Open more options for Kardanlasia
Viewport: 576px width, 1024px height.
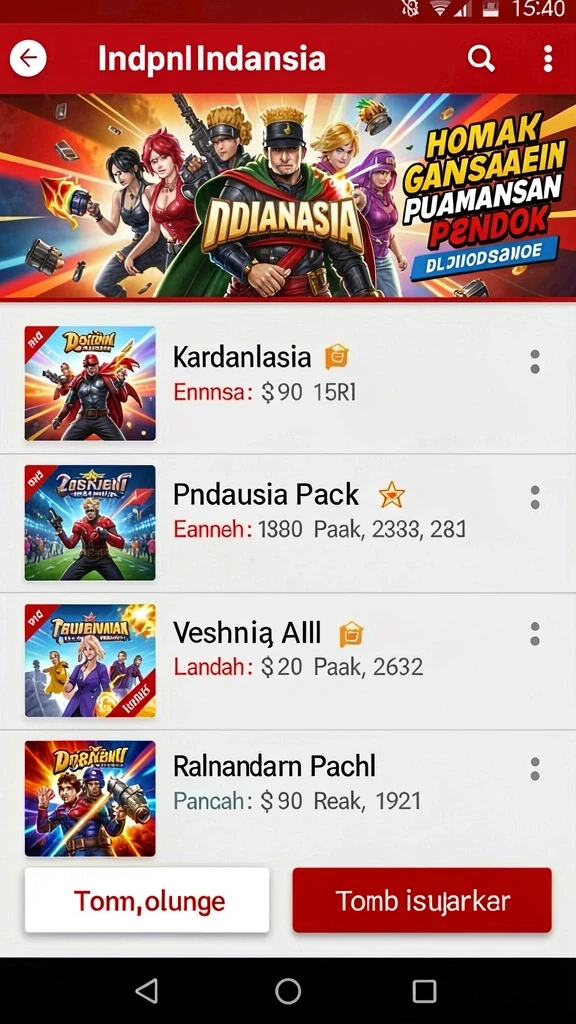tap(535, 361)
